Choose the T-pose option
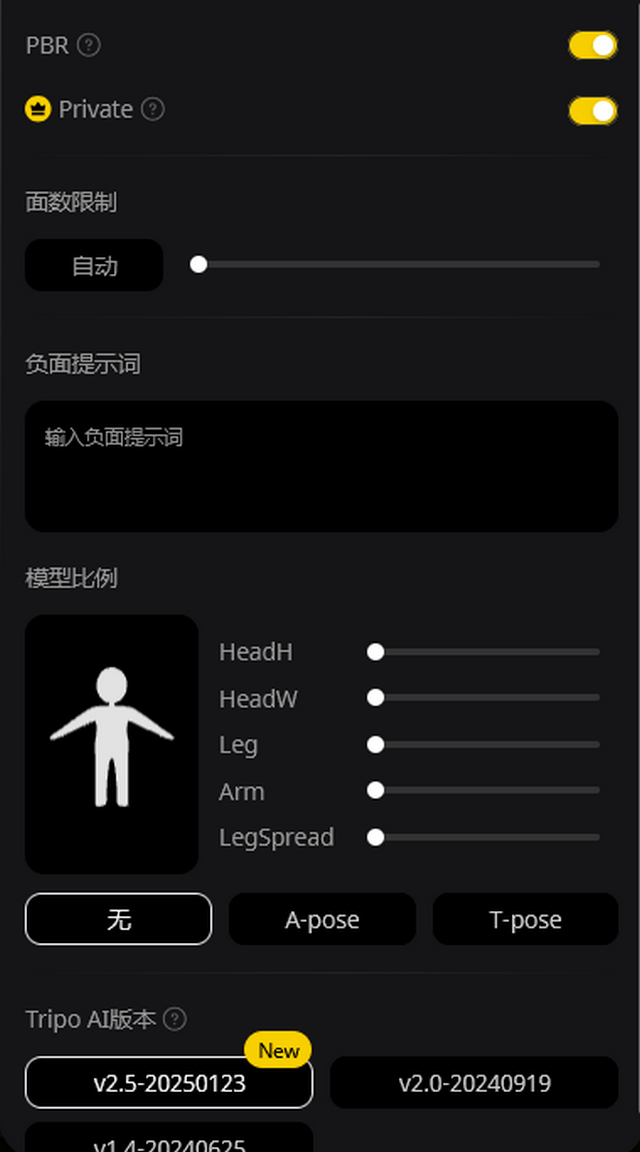640x1152 pixels. point(525,919)
